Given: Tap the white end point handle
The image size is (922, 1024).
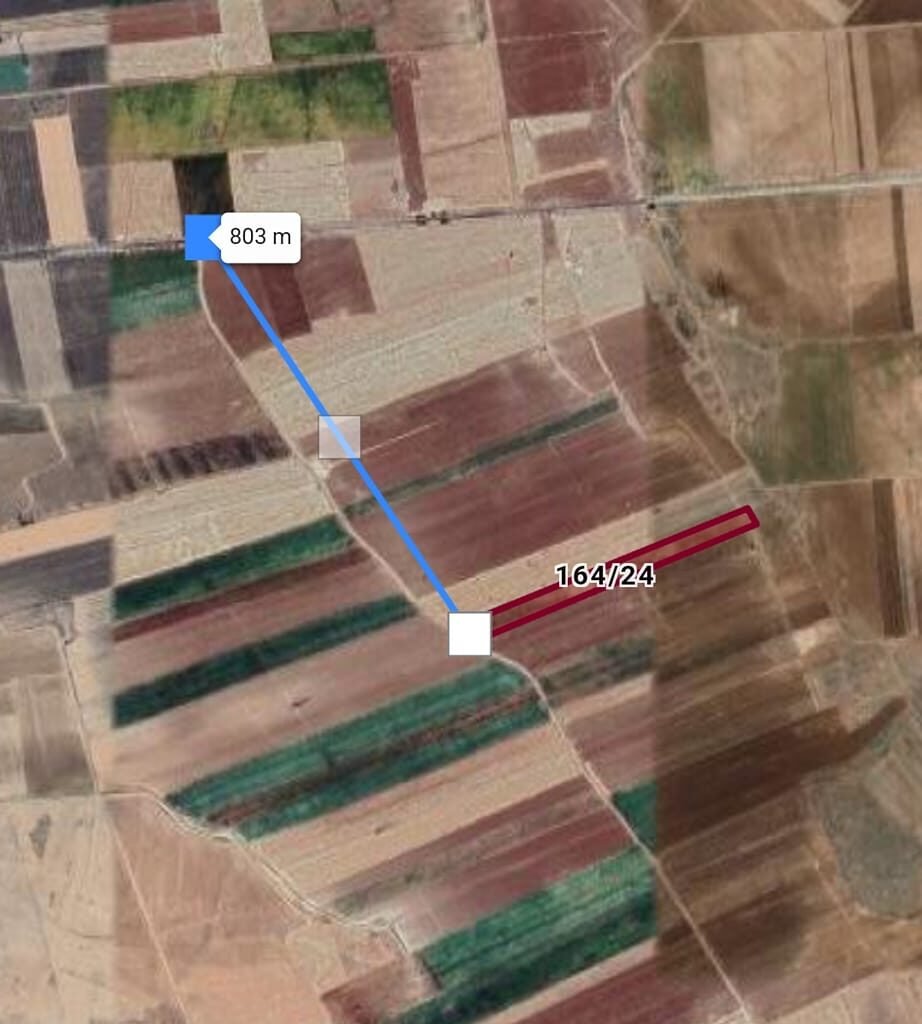Looking at the screenshot, I should tap(469, 634).
